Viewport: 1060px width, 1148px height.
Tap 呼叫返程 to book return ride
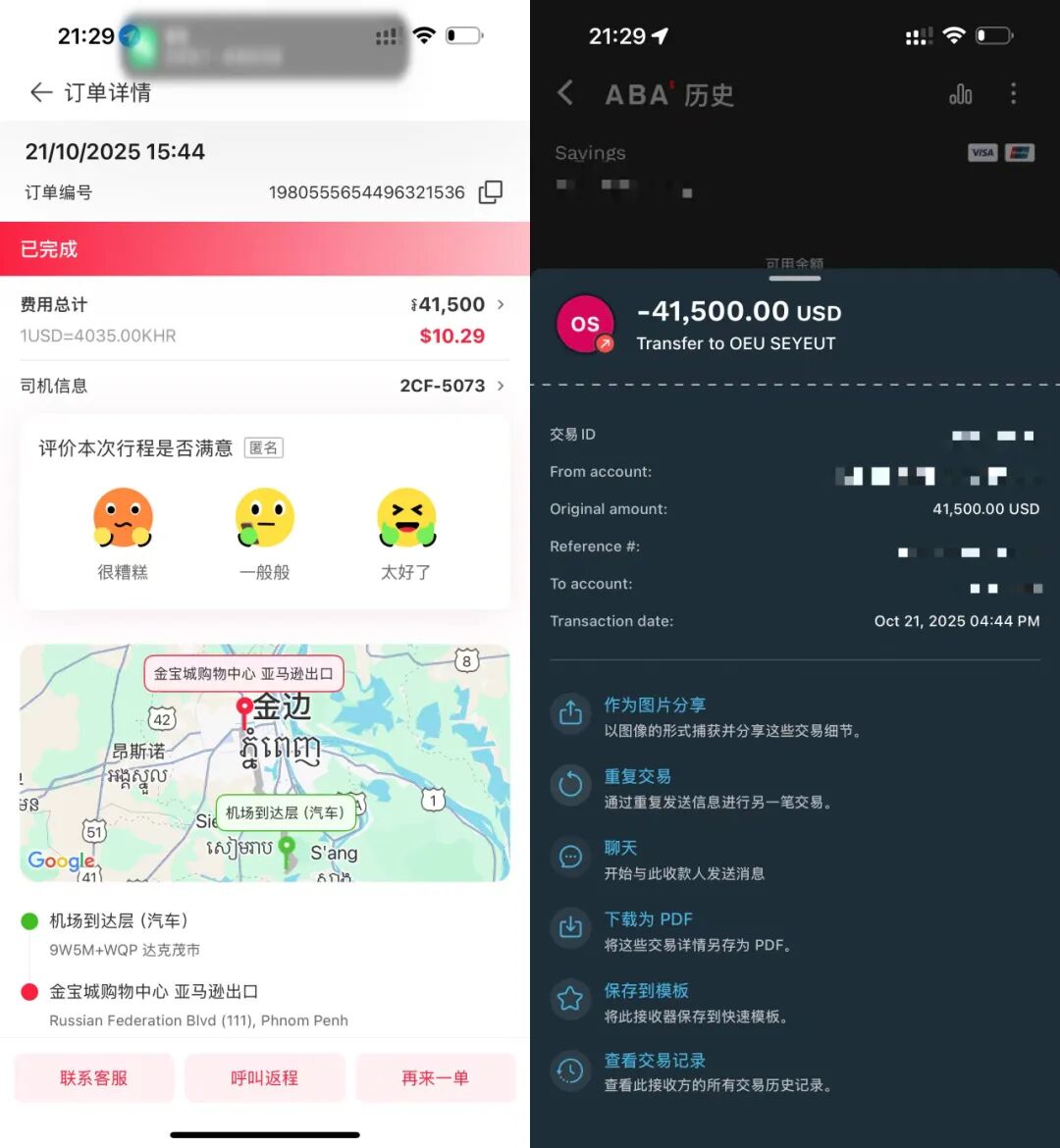click(x=265, y=1077)
